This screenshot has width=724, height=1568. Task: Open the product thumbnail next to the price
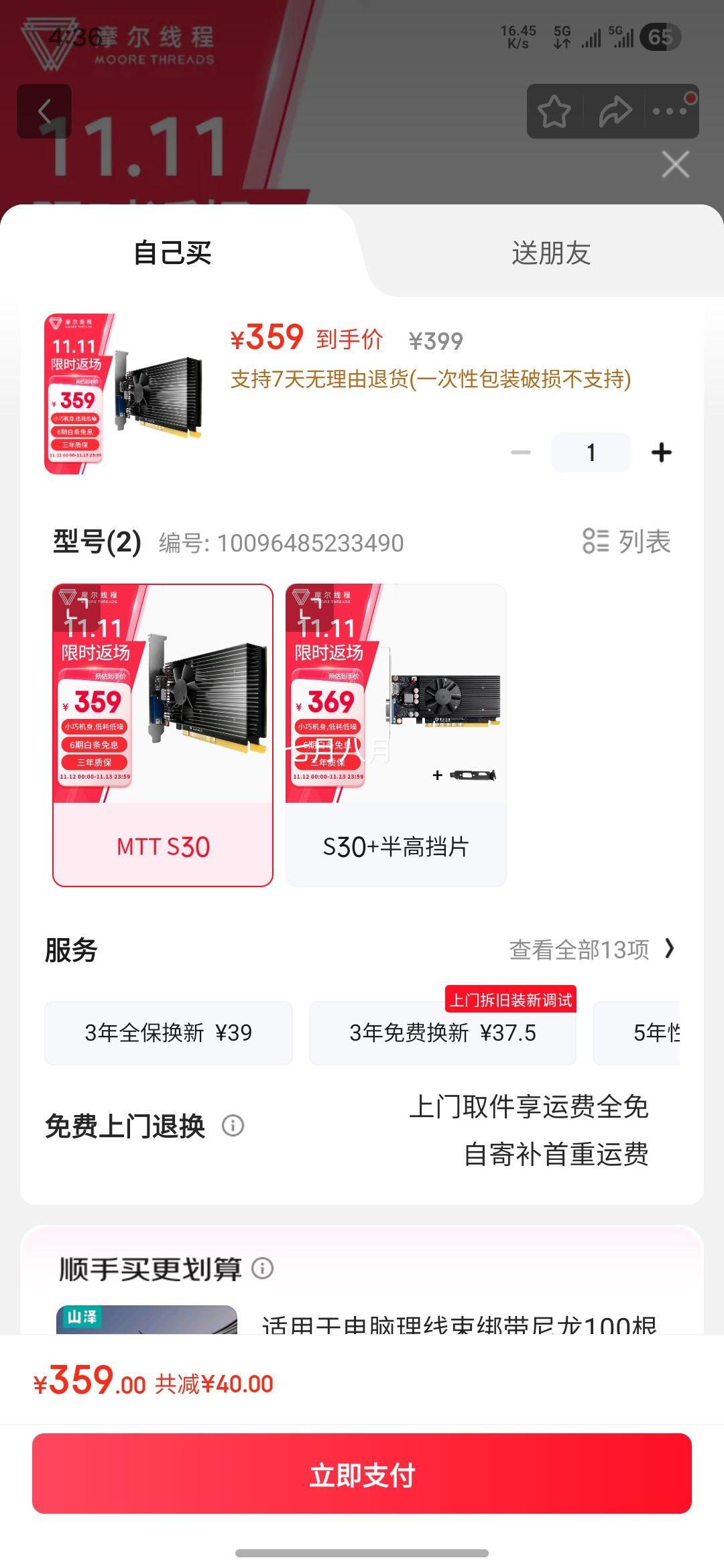coord(125,393)
